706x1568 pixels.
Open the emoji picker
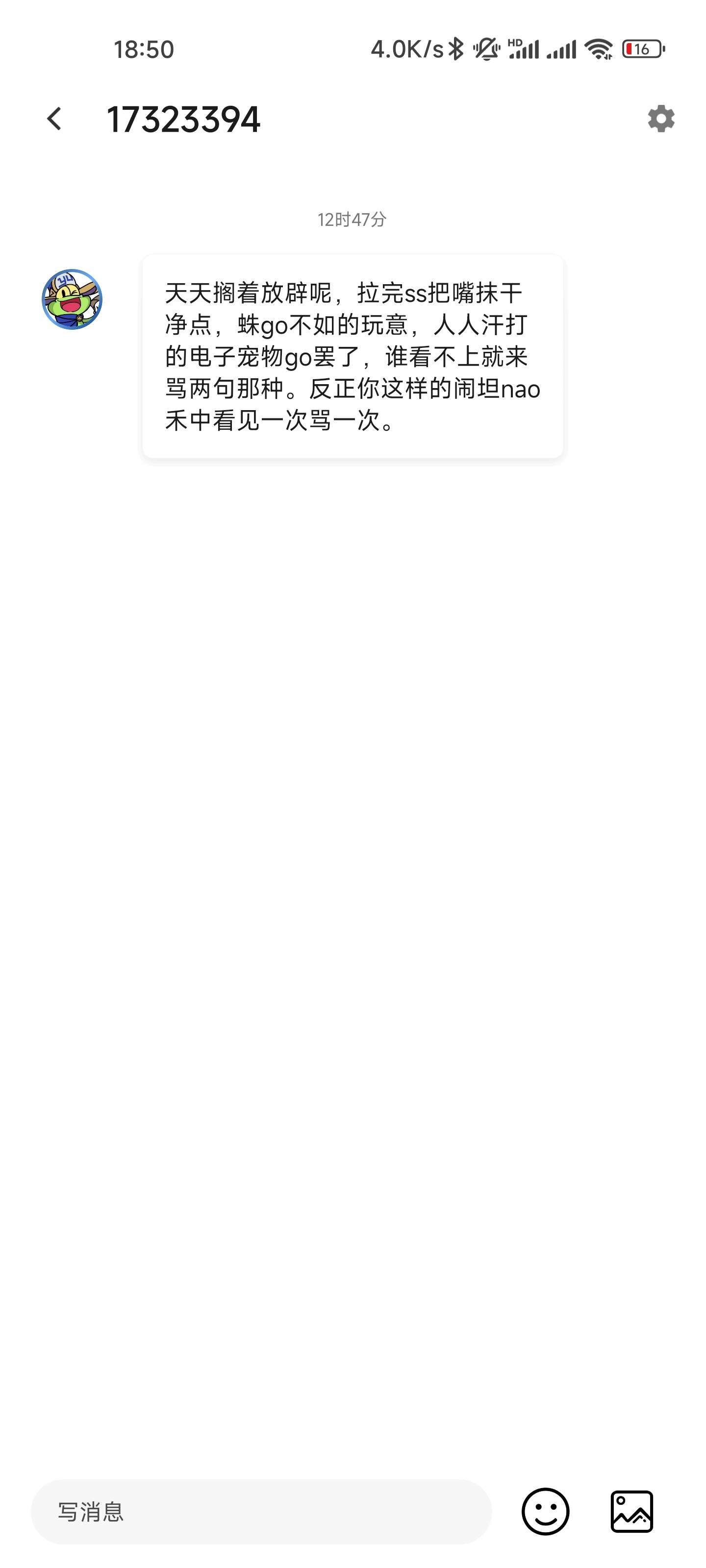coord(545,1511)
